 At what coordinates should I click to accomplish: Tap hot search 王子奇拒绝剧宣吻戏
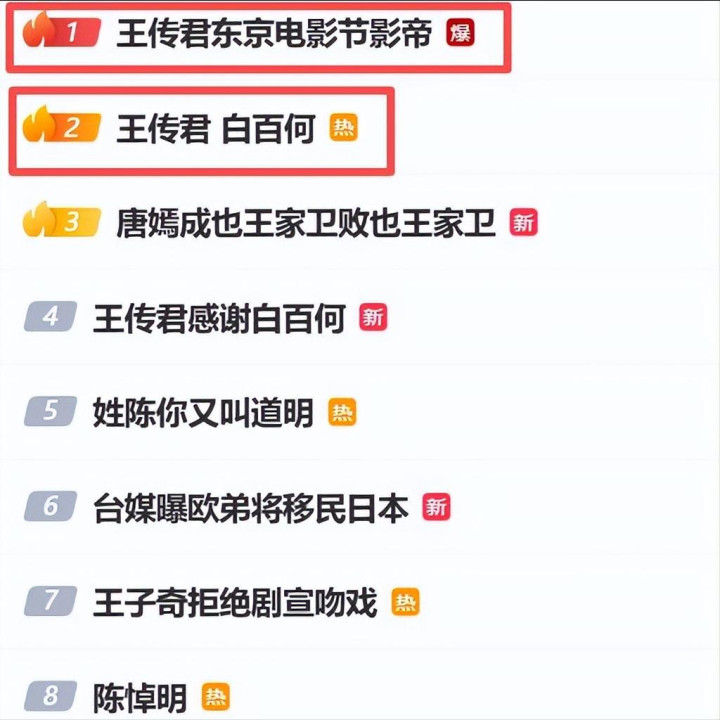point(234,602)
